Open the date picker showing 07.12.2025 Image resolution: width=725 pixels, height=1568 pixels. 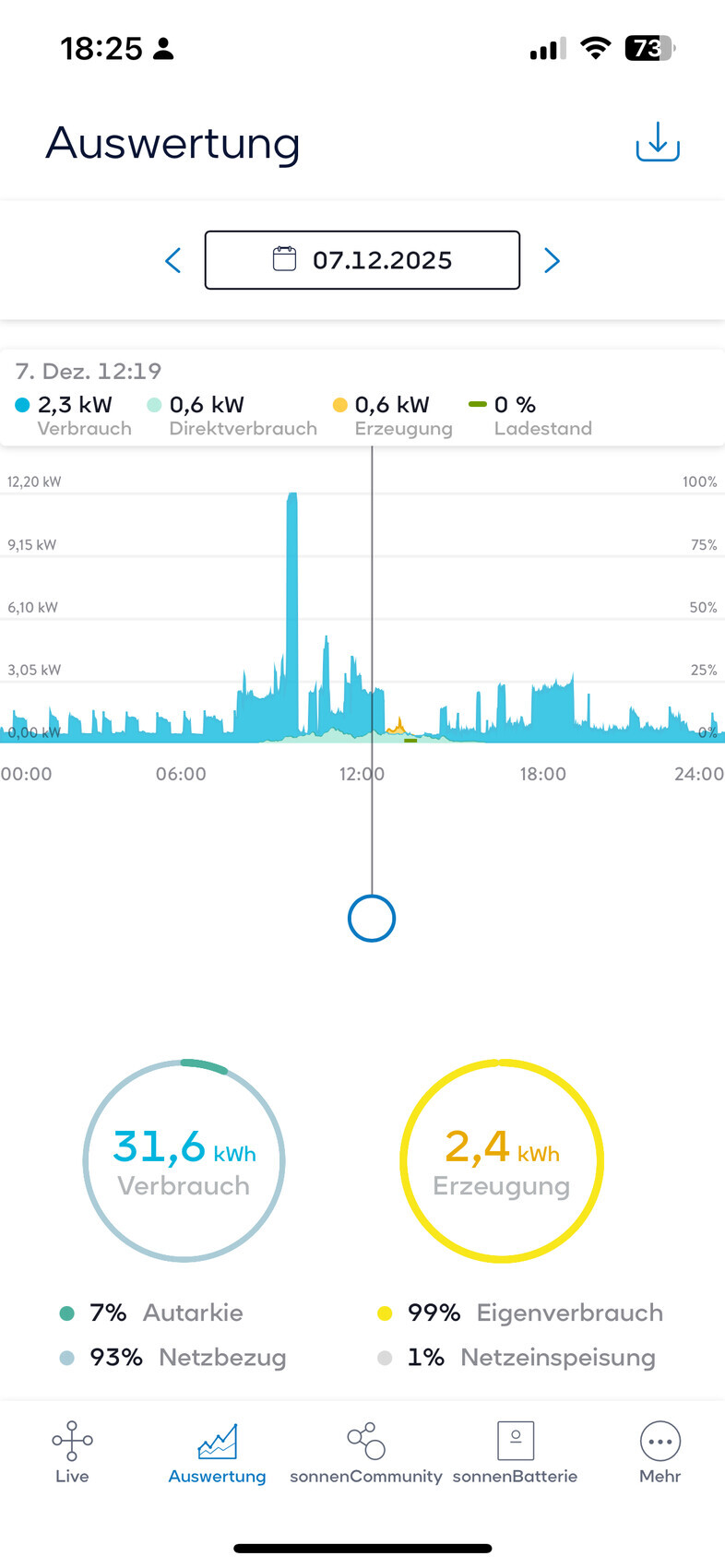pyautogui.click(x=362, y=260)
